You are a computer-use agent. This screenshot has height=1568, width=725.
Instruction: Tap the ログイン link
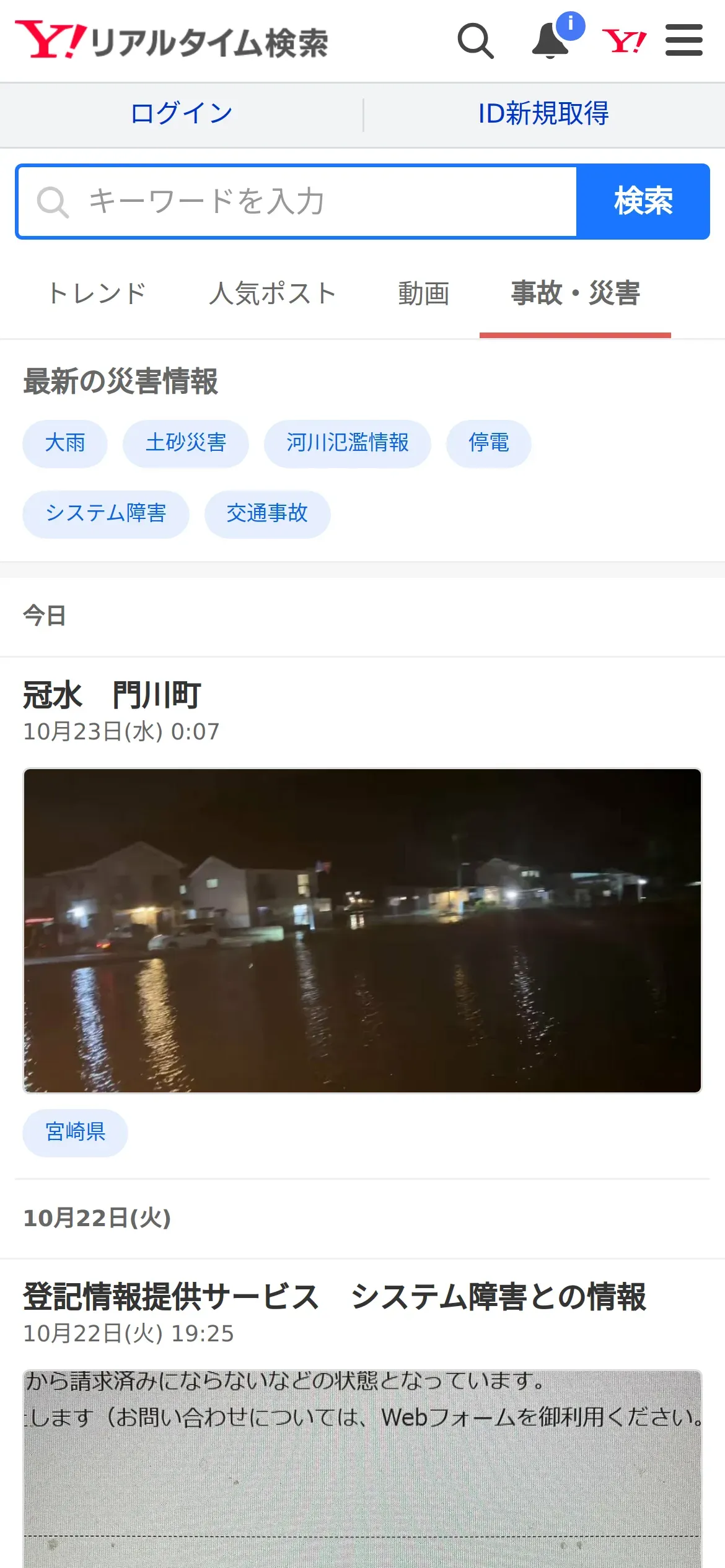click(182, 114)
